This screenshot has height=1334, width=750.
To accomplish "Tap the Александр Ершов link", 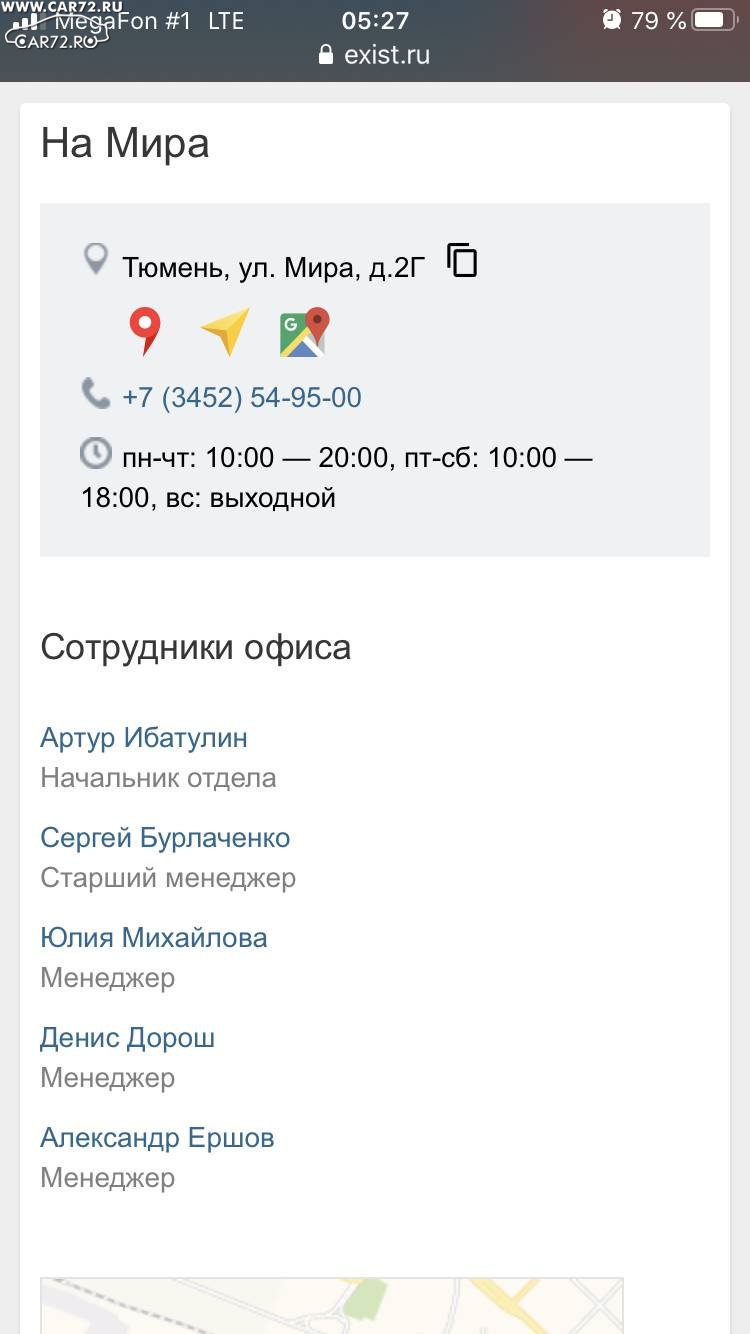I will coord(157,1138).
